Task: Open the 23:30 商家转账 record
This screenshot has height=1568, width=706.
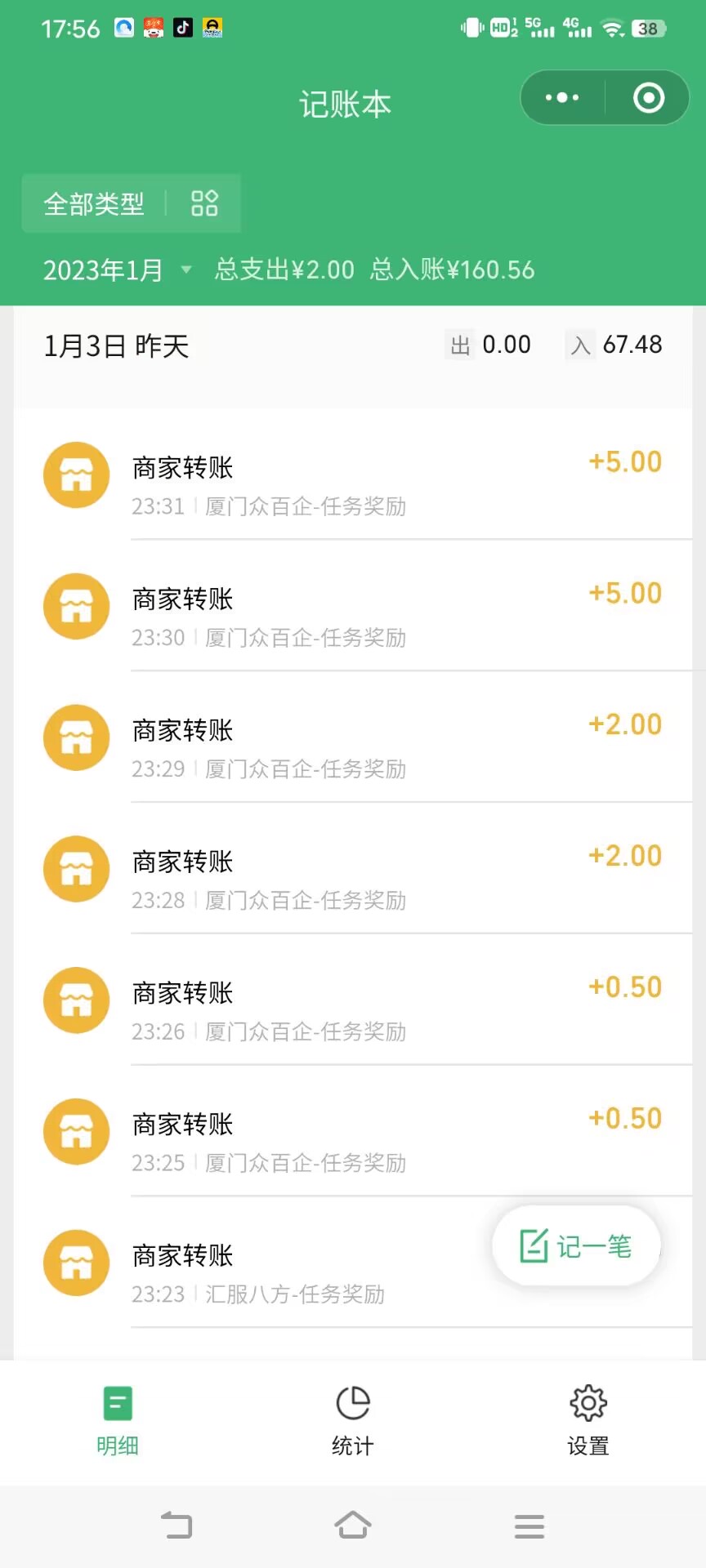Action: click(353, 614)
